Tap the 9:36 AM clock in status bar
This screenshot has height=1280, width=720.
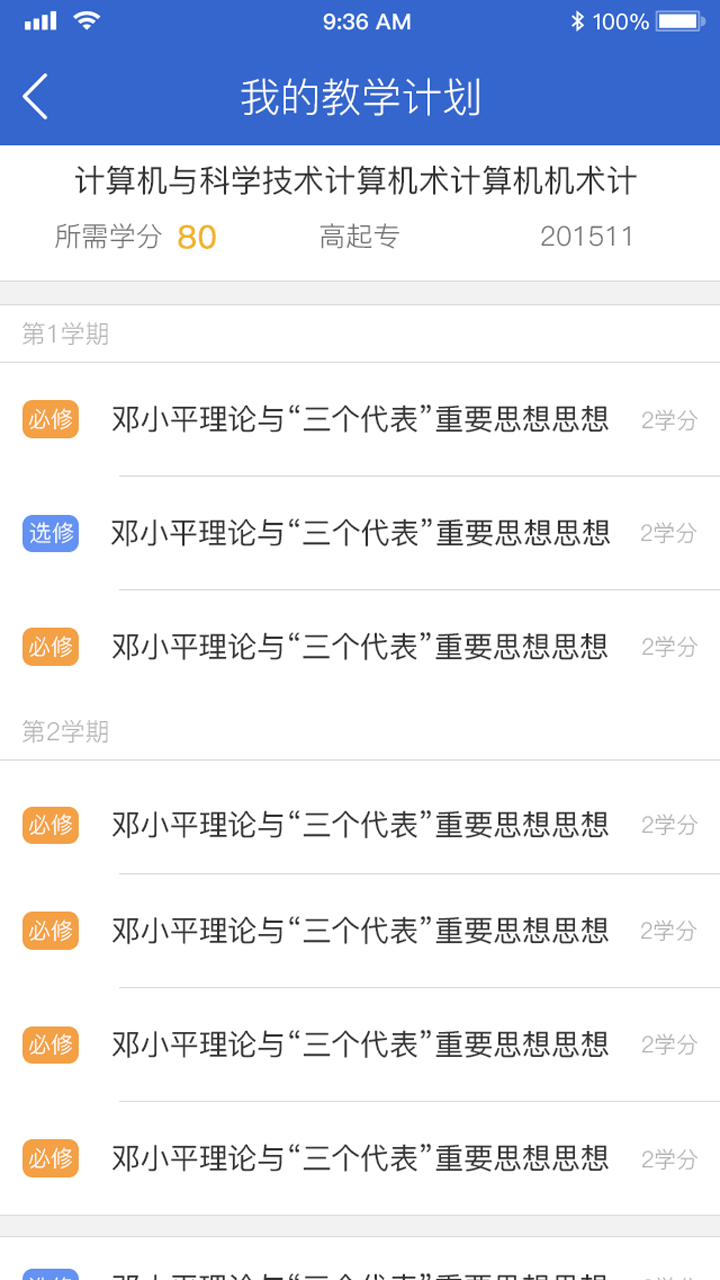point(360,21)
